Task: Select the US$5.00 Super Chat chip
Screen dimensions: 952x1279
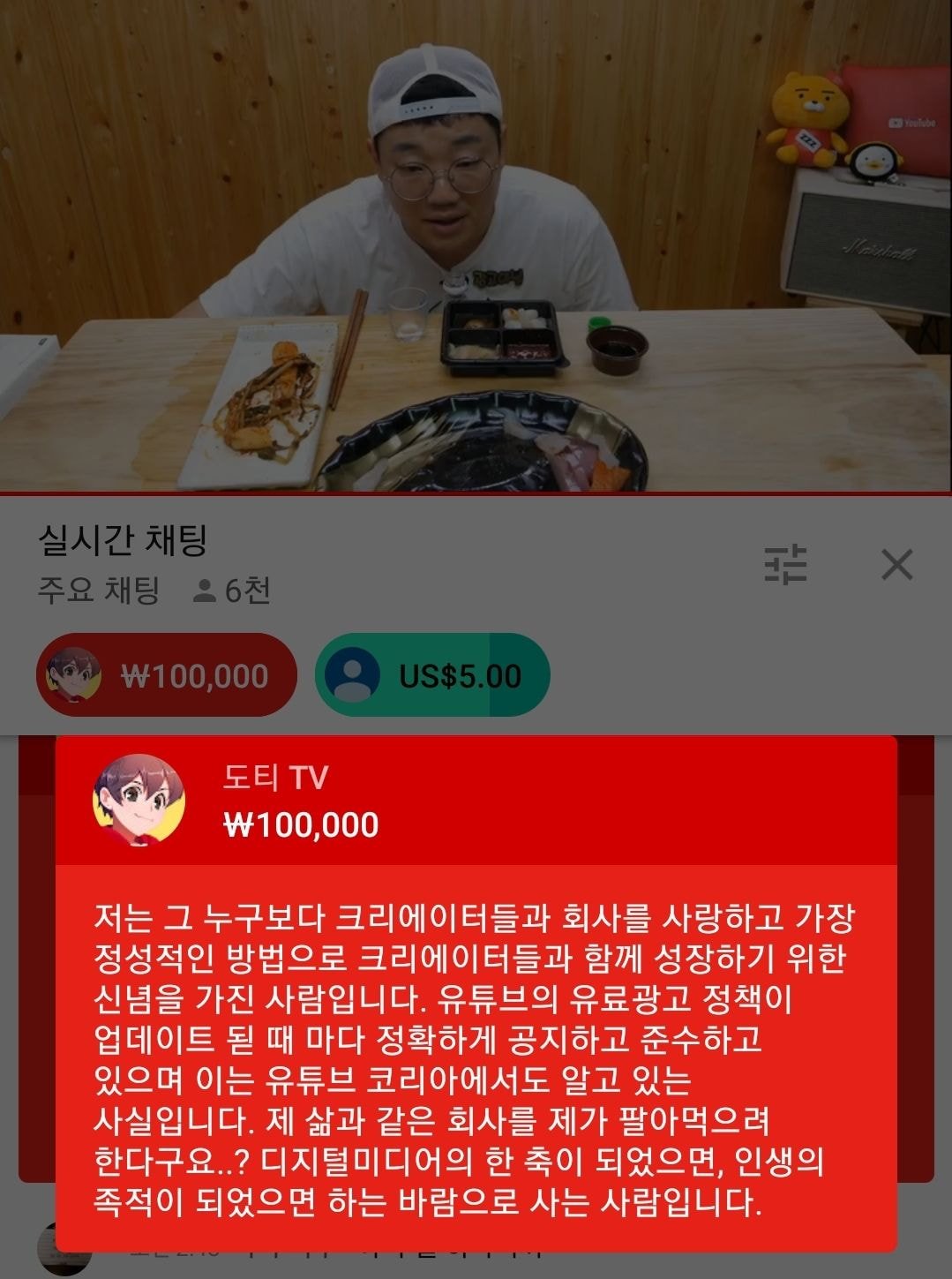Action: pyautogui.click(x=432, y=675)
